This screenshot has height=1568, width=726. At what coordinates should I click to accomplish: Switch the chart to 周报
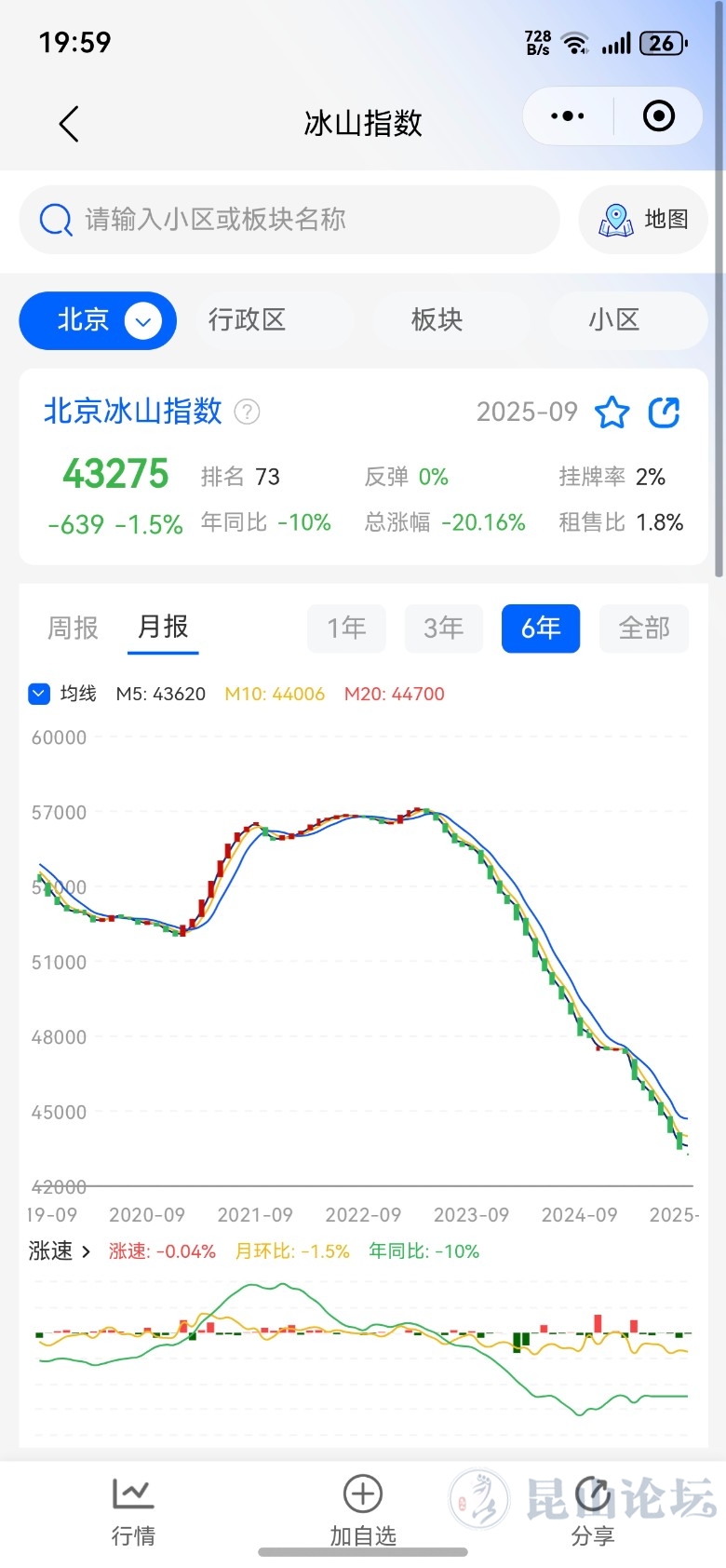click(x=73, y=629)
